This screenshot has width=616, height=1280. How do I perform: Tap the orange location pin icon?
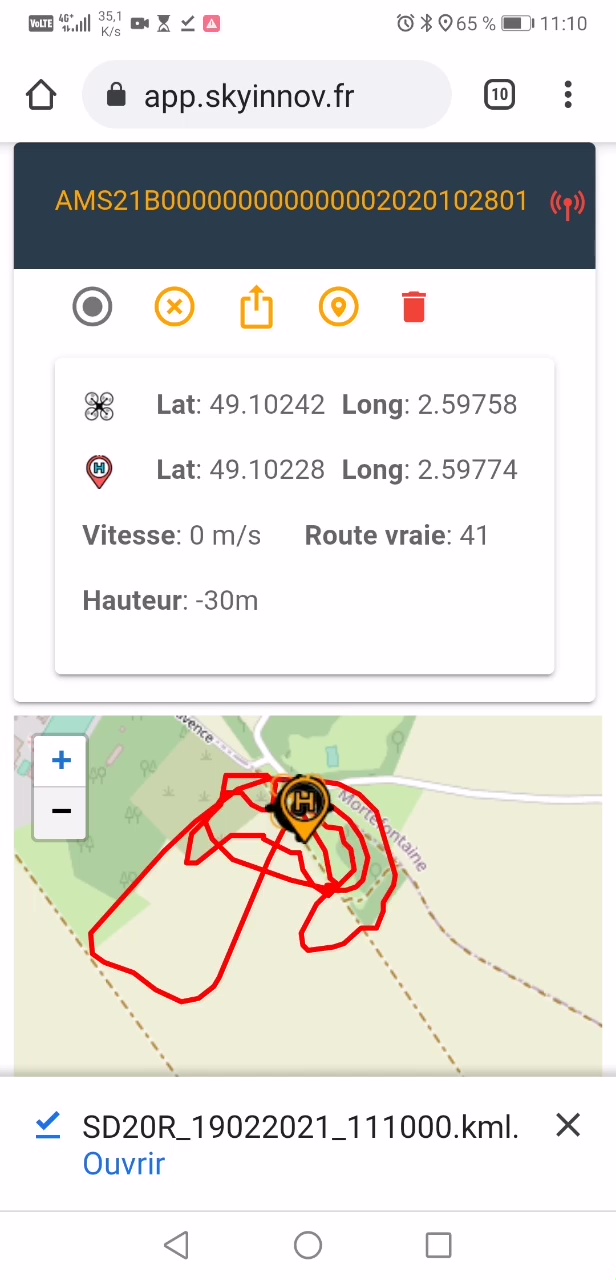tap(338, 306)
